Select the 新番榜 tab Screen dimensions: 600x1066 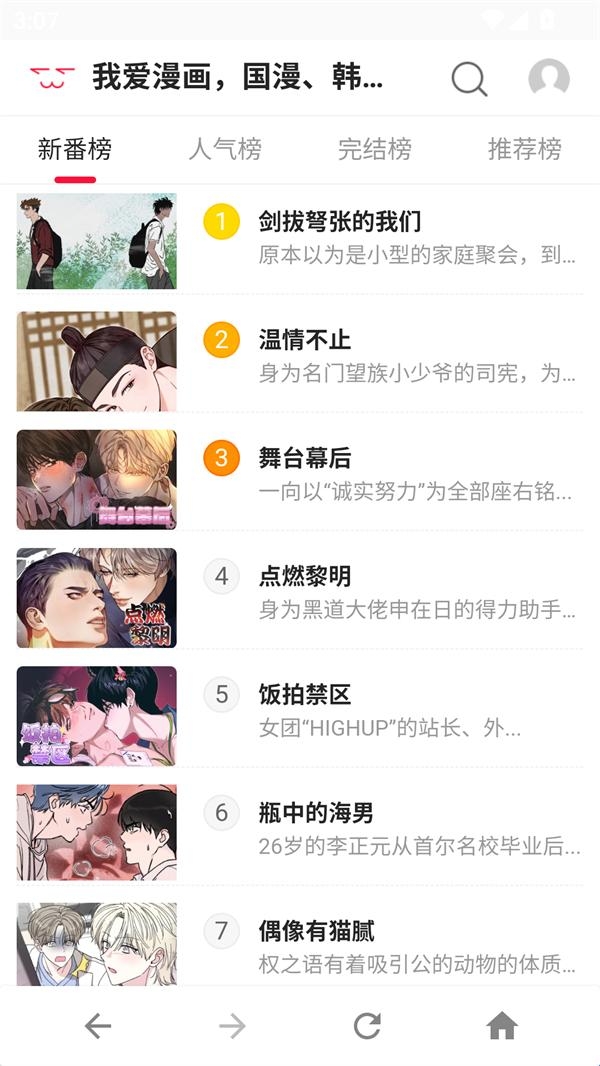(x=75, y=150)
